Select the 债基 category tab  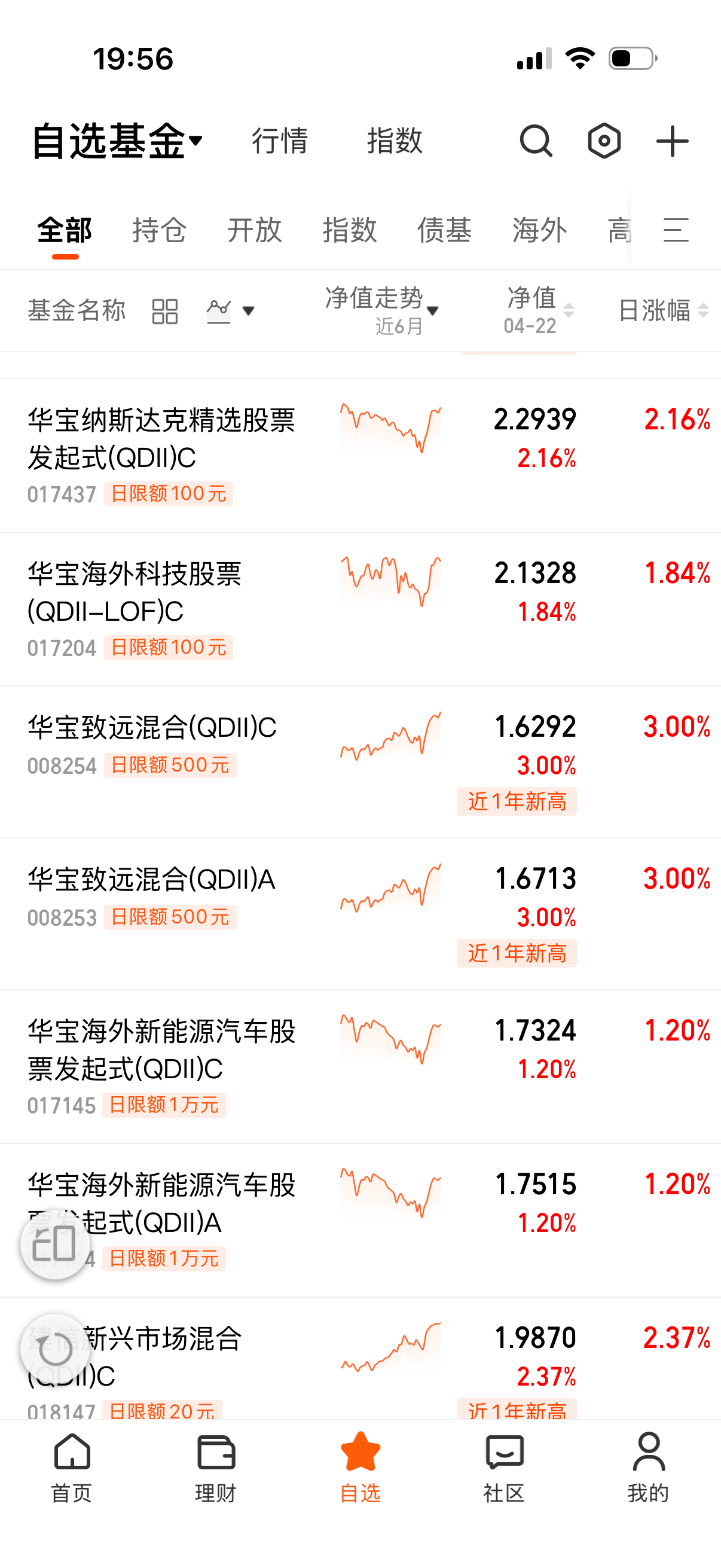(445, 230)
